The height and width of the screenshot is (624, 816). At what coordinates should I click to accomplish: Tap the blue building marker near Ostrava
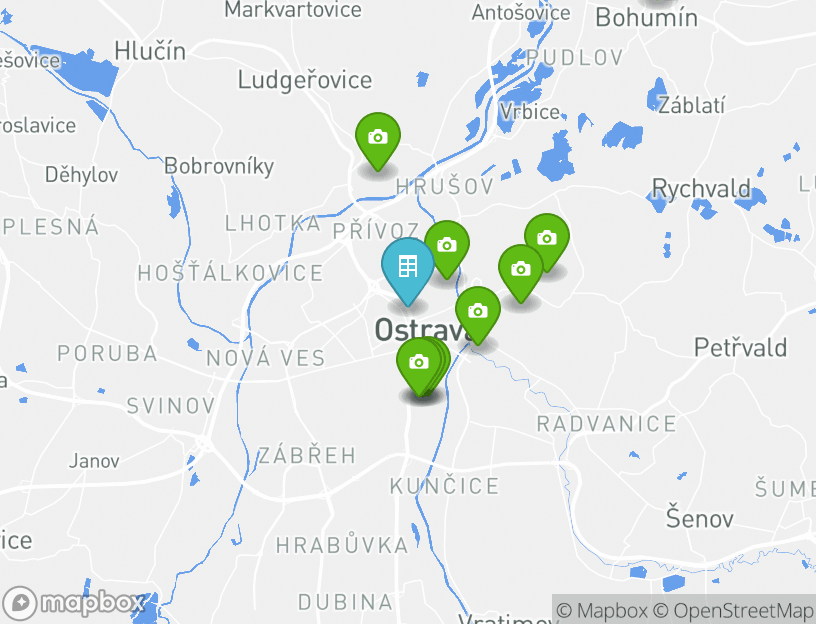coord(407,267)
